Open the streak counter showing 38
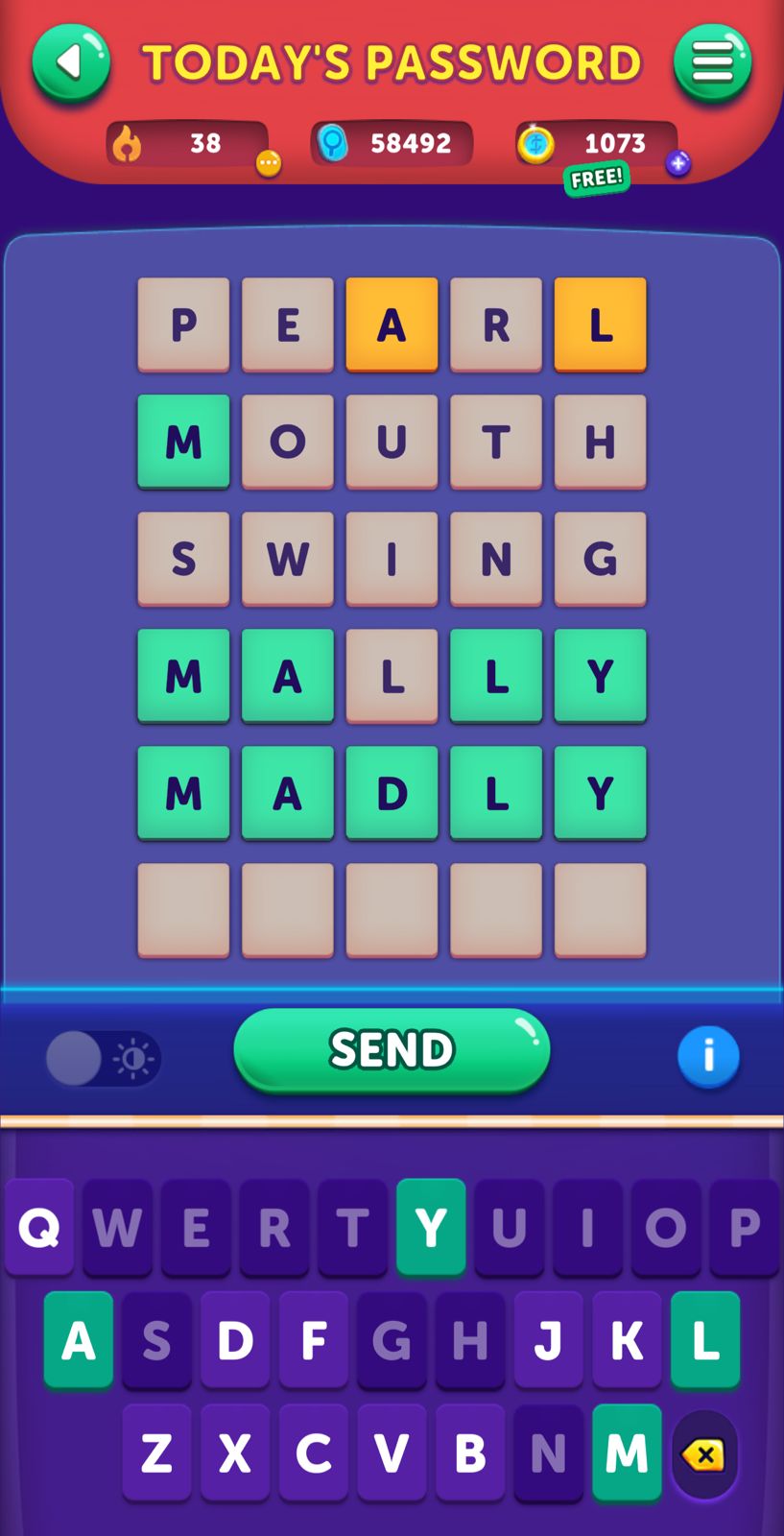 pyautogui.click(x=188, y=144)
